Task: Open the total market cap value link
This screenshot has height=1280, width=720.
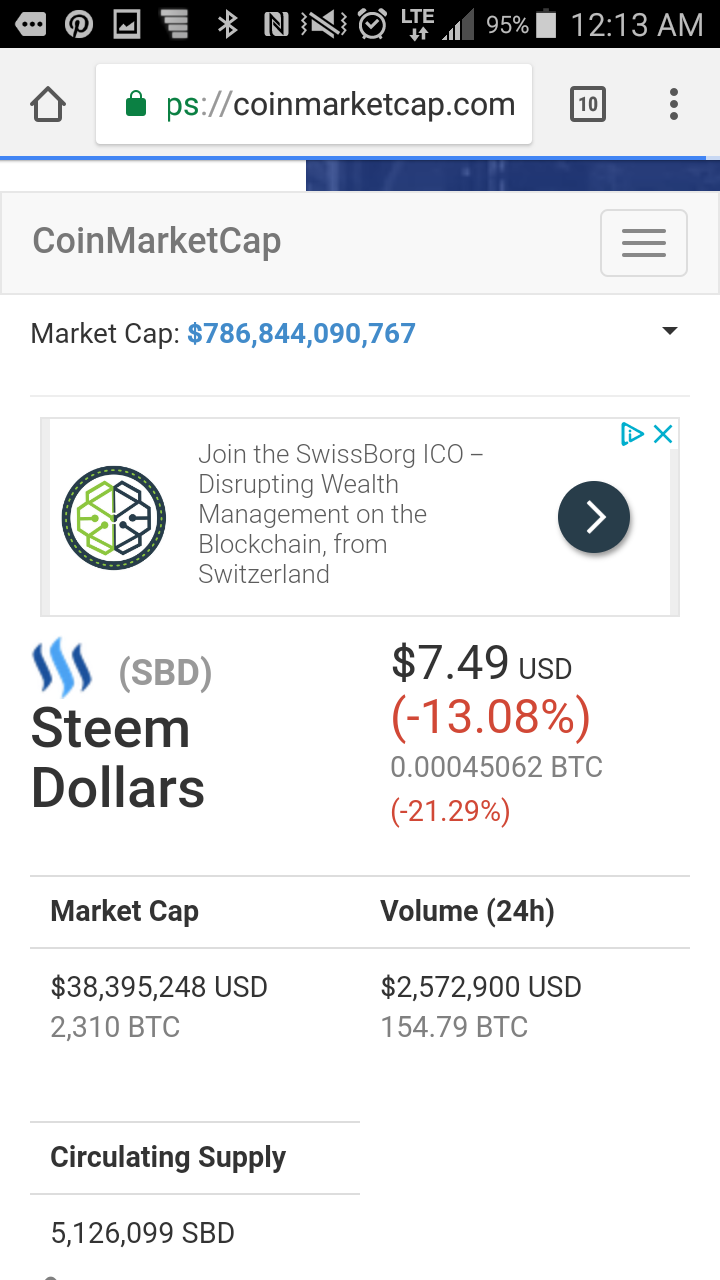Action: click(x=302, y=333)
